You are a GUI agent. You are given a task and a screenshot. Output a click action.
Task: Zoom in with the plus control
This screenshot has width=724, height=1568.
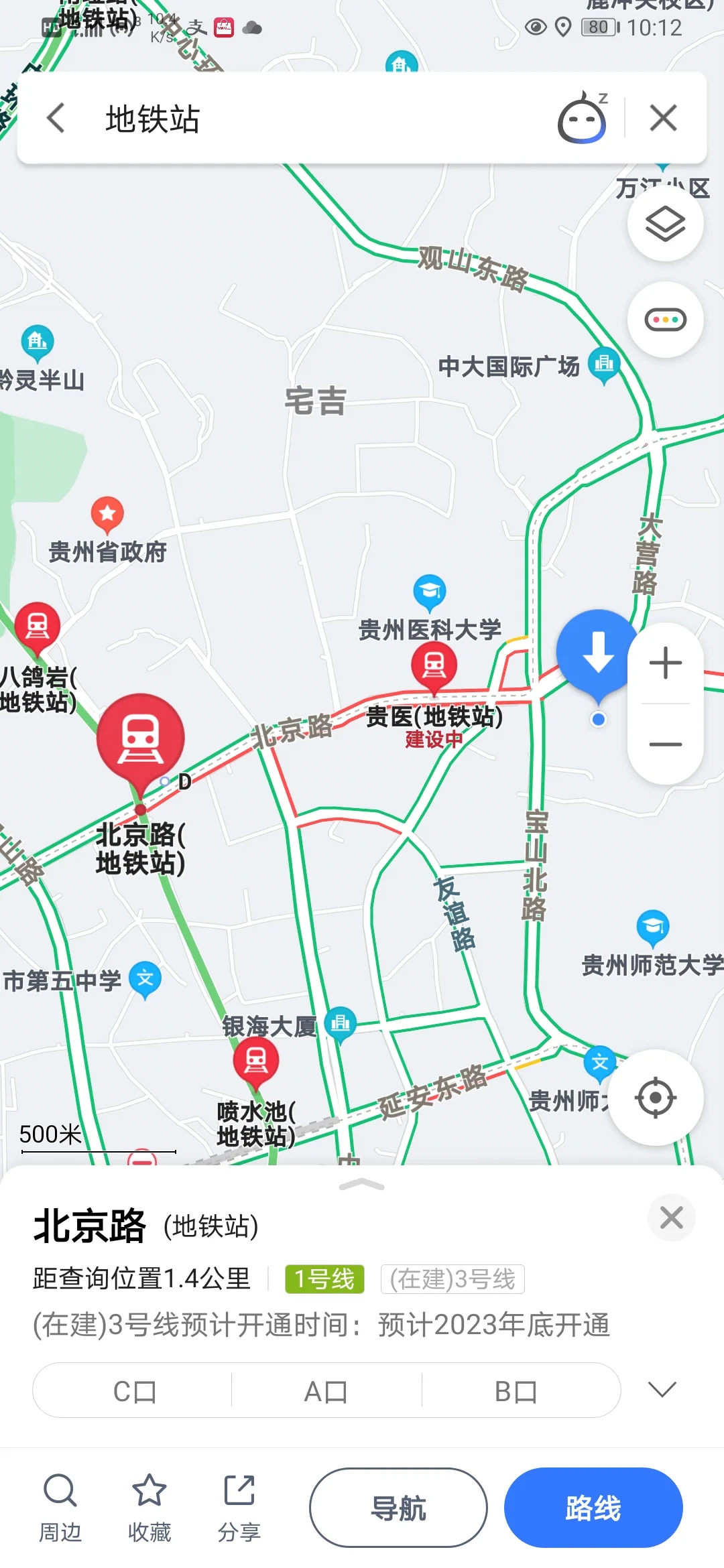tap(664, 663)
